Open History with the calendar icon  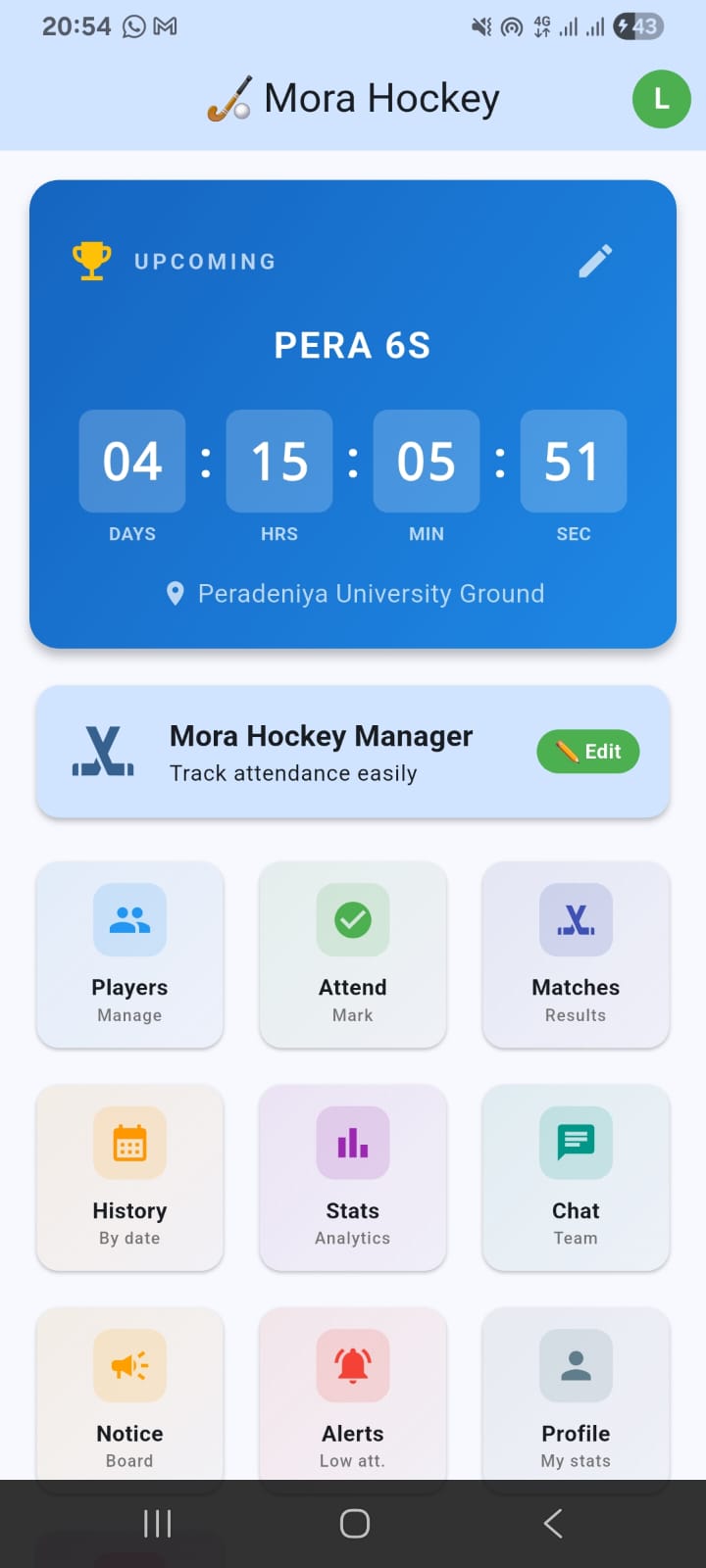[129, 1143]
